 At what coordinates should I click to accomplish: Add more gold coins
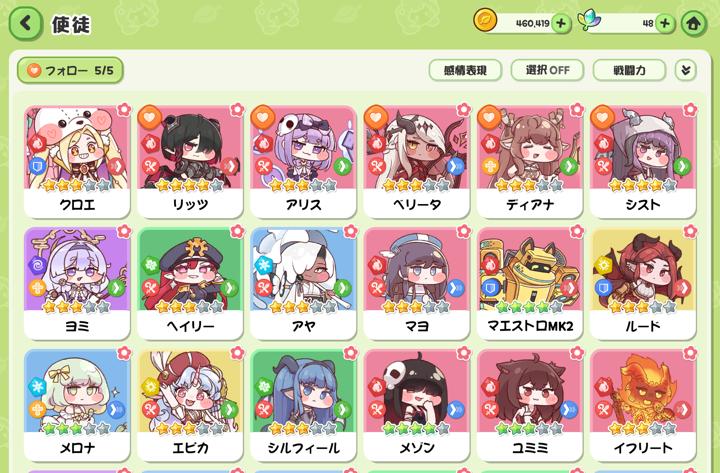(560, 23)
